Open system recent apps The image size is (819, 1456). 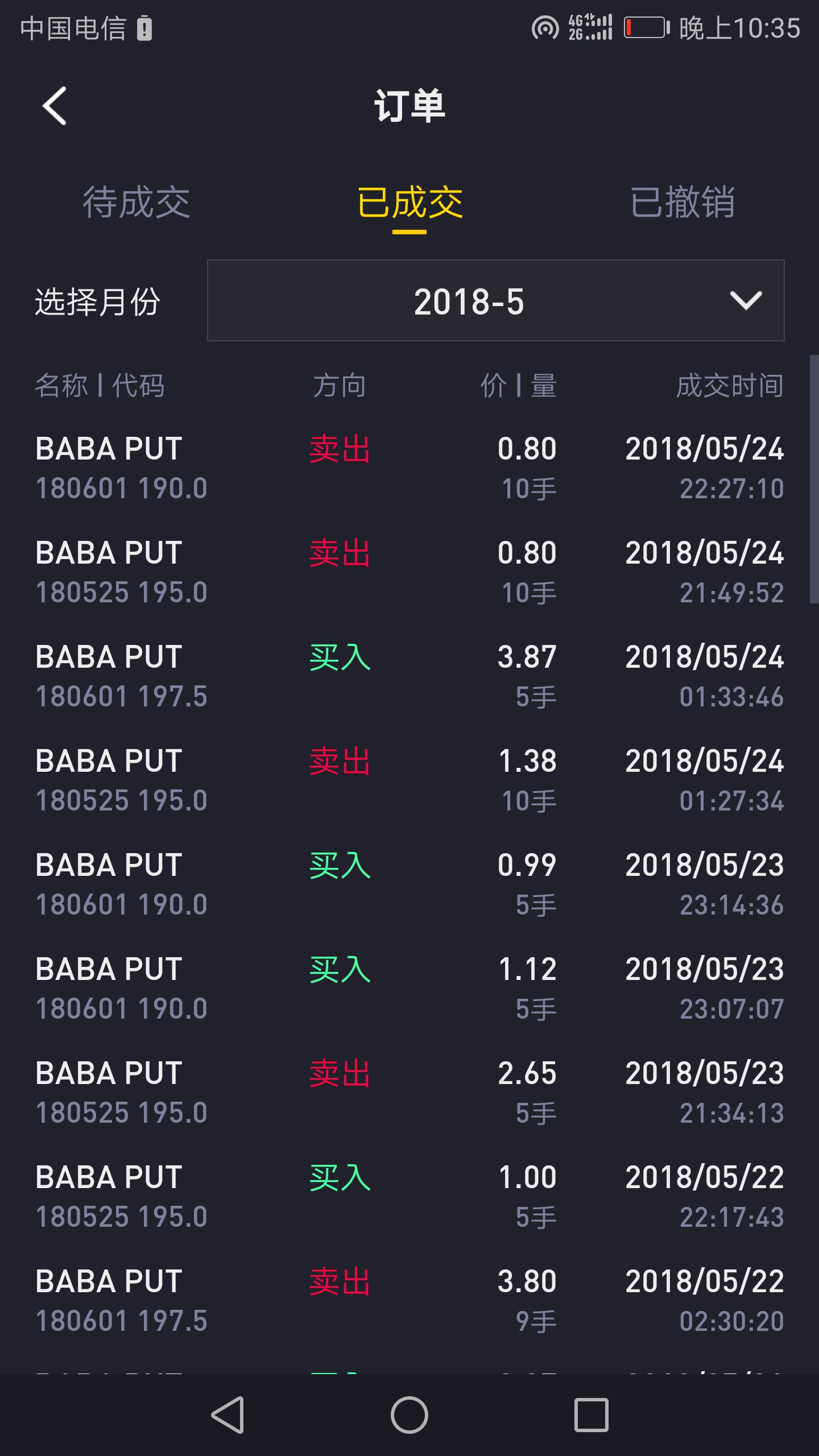point(591,1414)
